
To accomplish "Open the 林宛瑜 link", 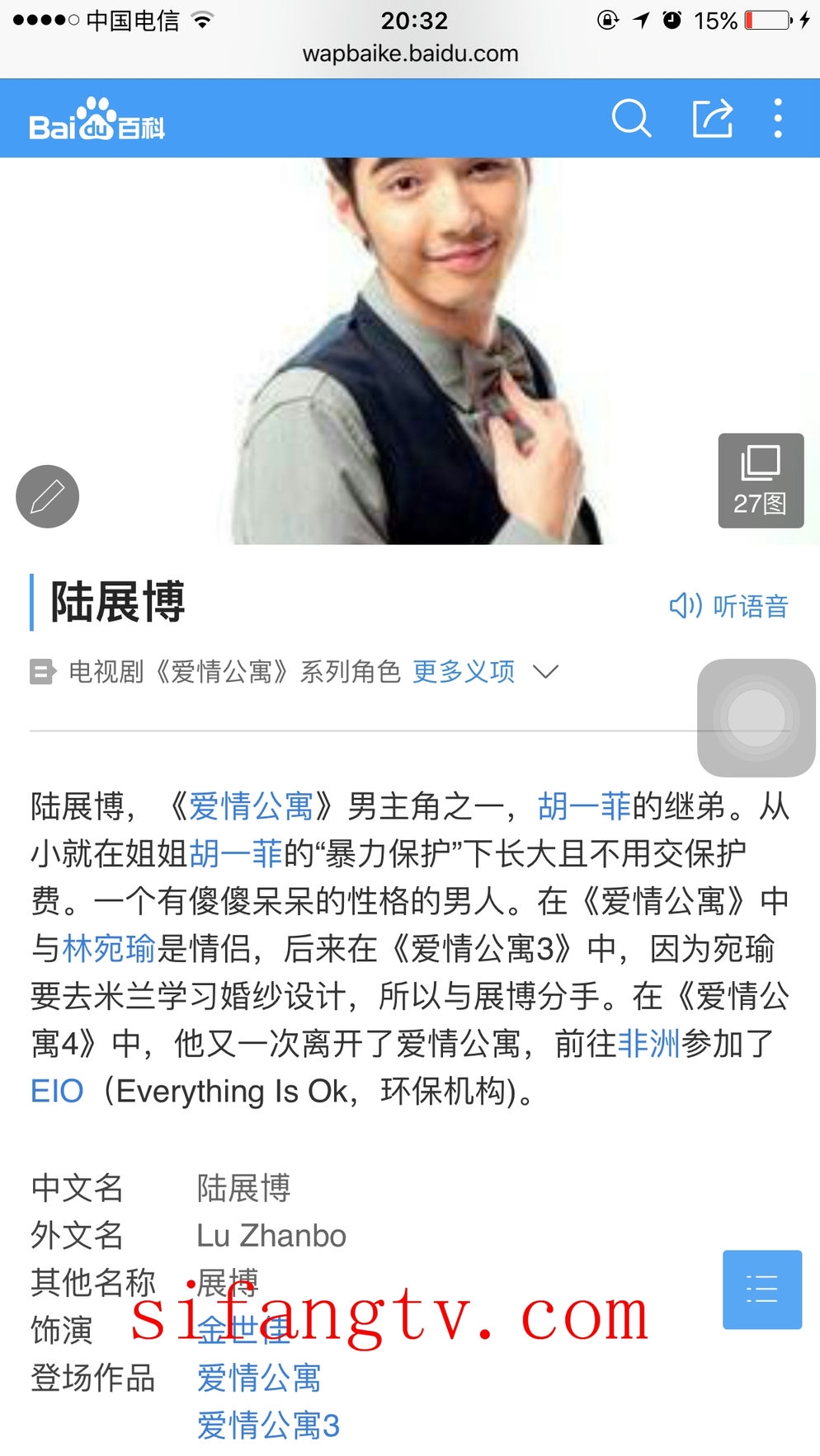I will (108, 948).
